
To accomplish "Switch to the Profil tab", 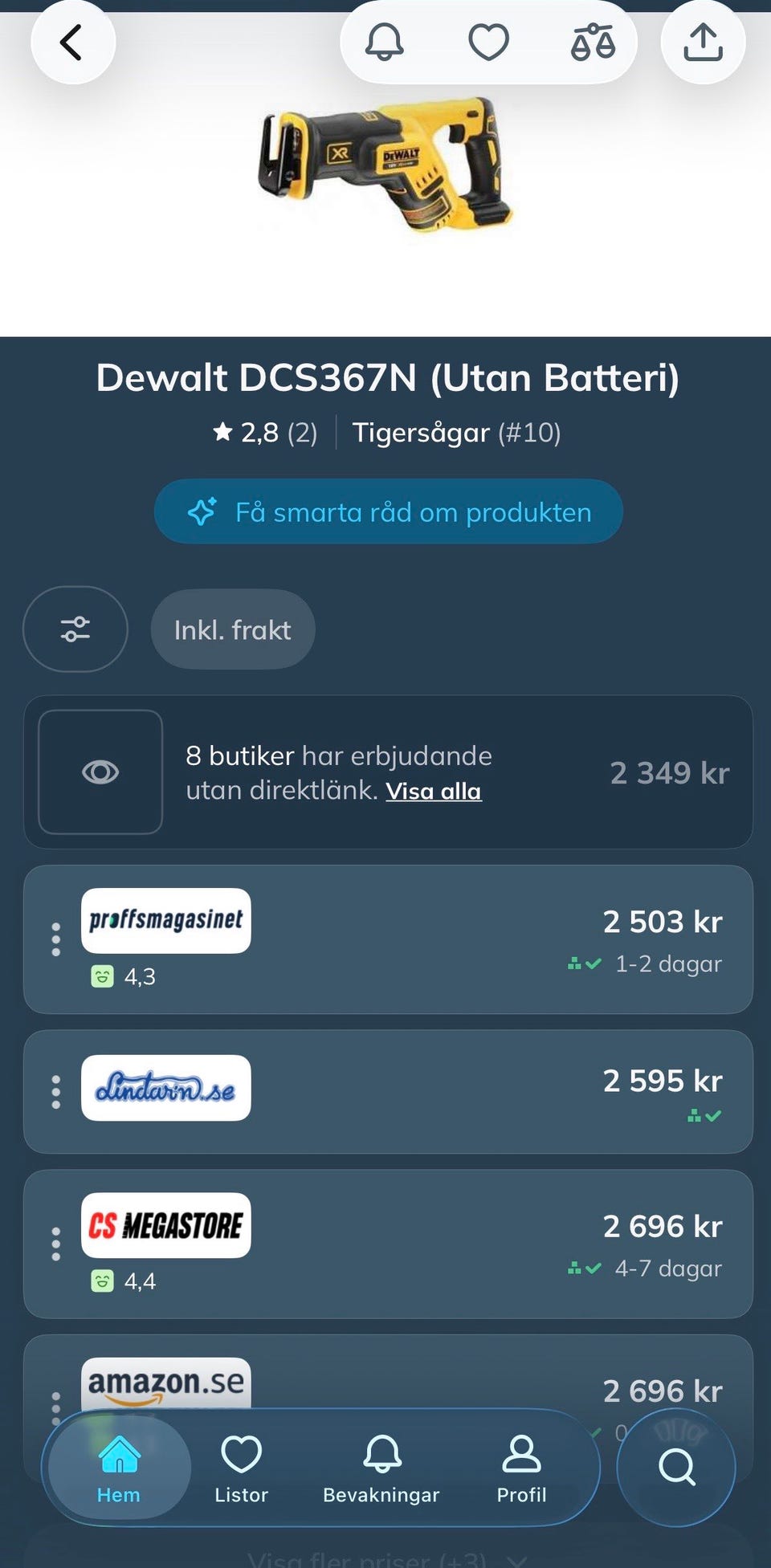I will (x=521, y=1468).
